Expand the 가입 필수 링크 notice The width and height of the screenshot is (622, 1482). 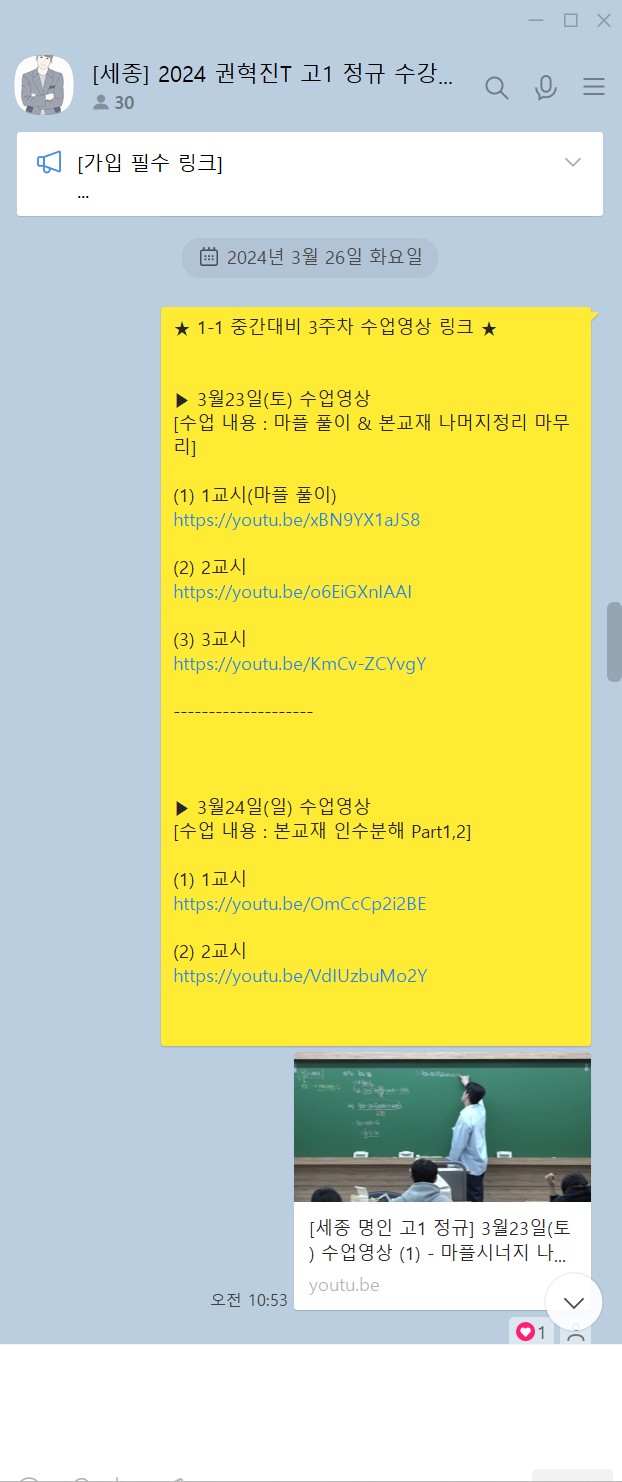click(573, 162)
